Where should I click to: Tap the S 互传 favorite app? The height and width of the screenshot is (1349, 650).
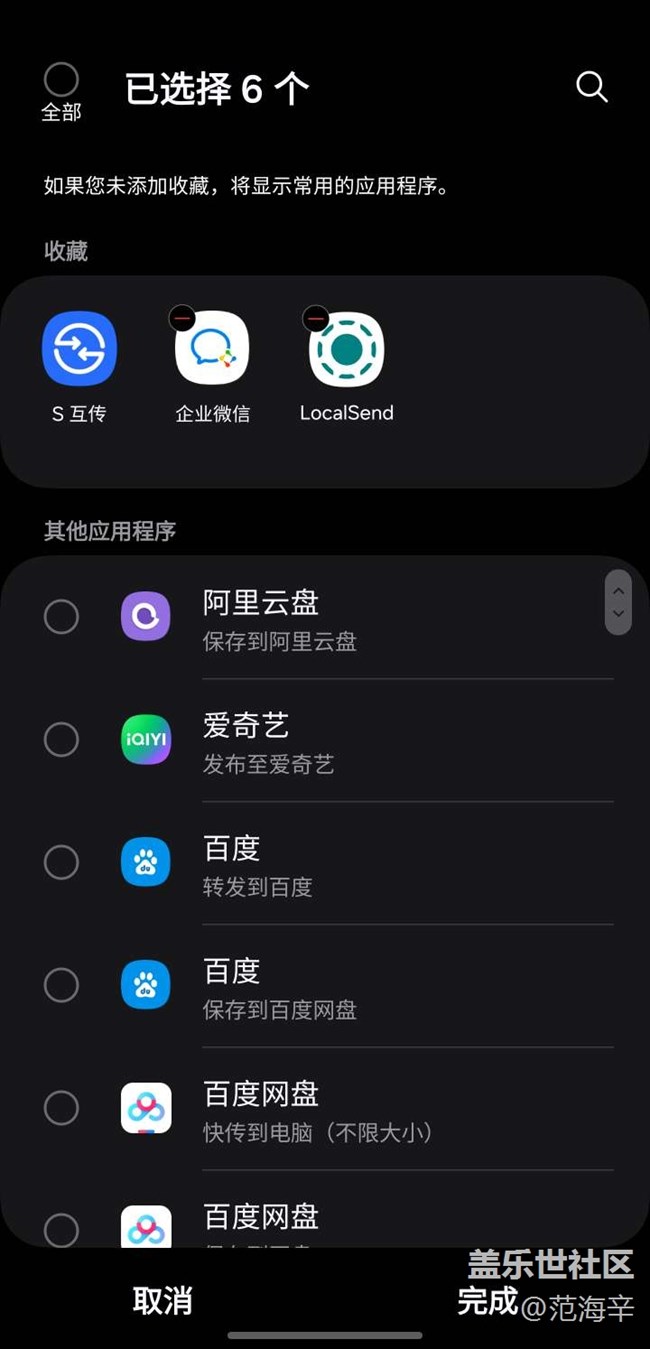(79, 349)
